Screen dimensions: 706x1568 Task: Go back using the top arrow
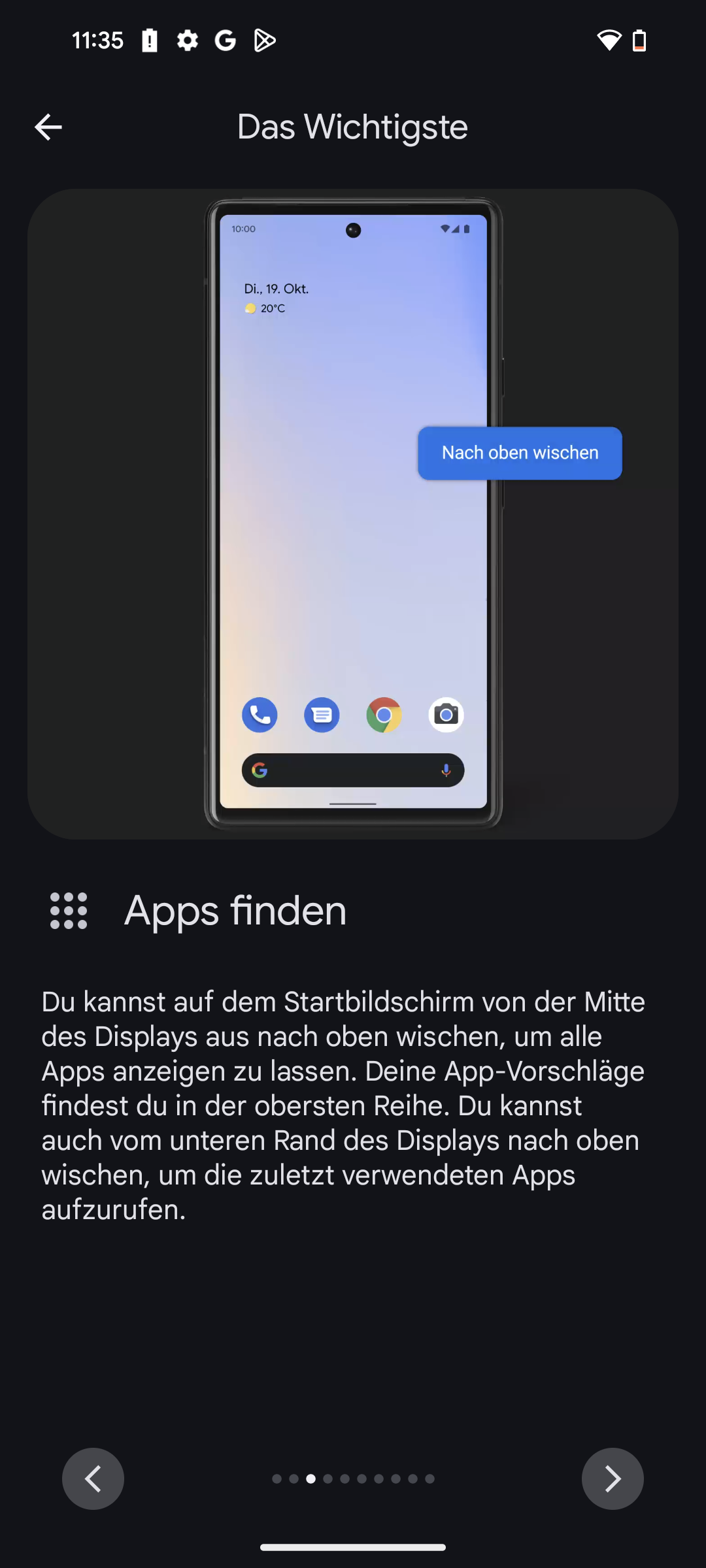pyautogui.click(x=48, y=127)
